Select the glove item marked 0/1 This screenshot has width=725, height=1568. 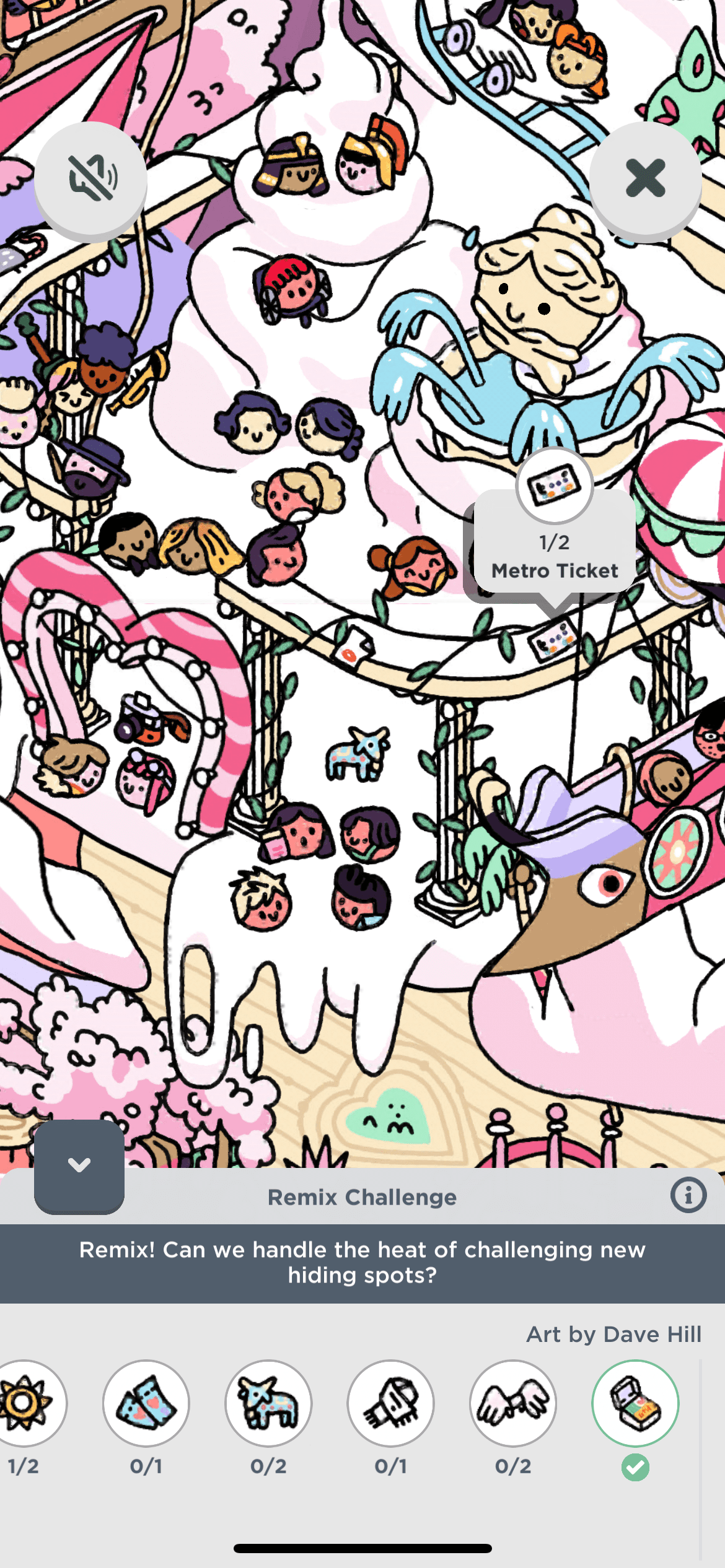[x=390, y=1403]
